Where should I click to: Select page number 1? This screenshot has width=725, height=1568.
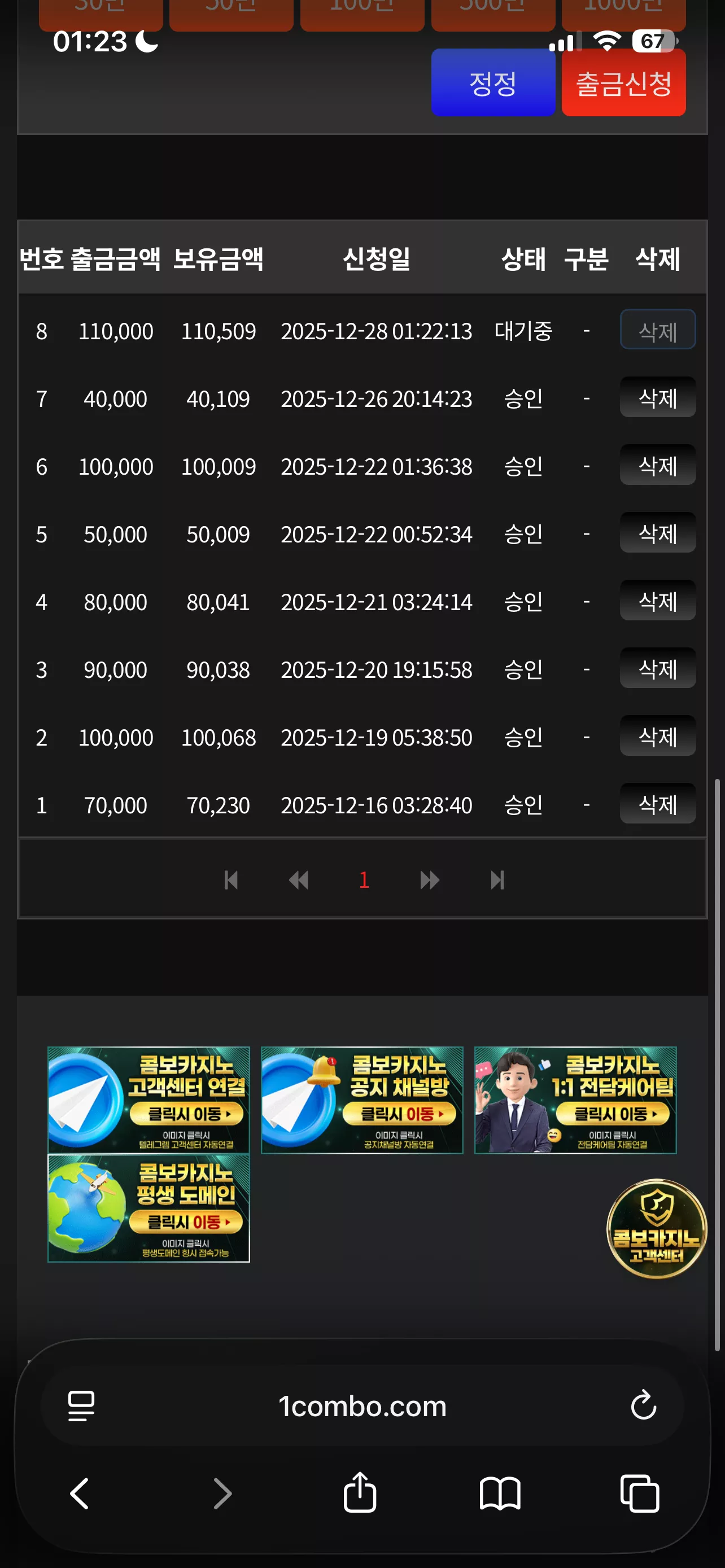[x=364, y=880]
